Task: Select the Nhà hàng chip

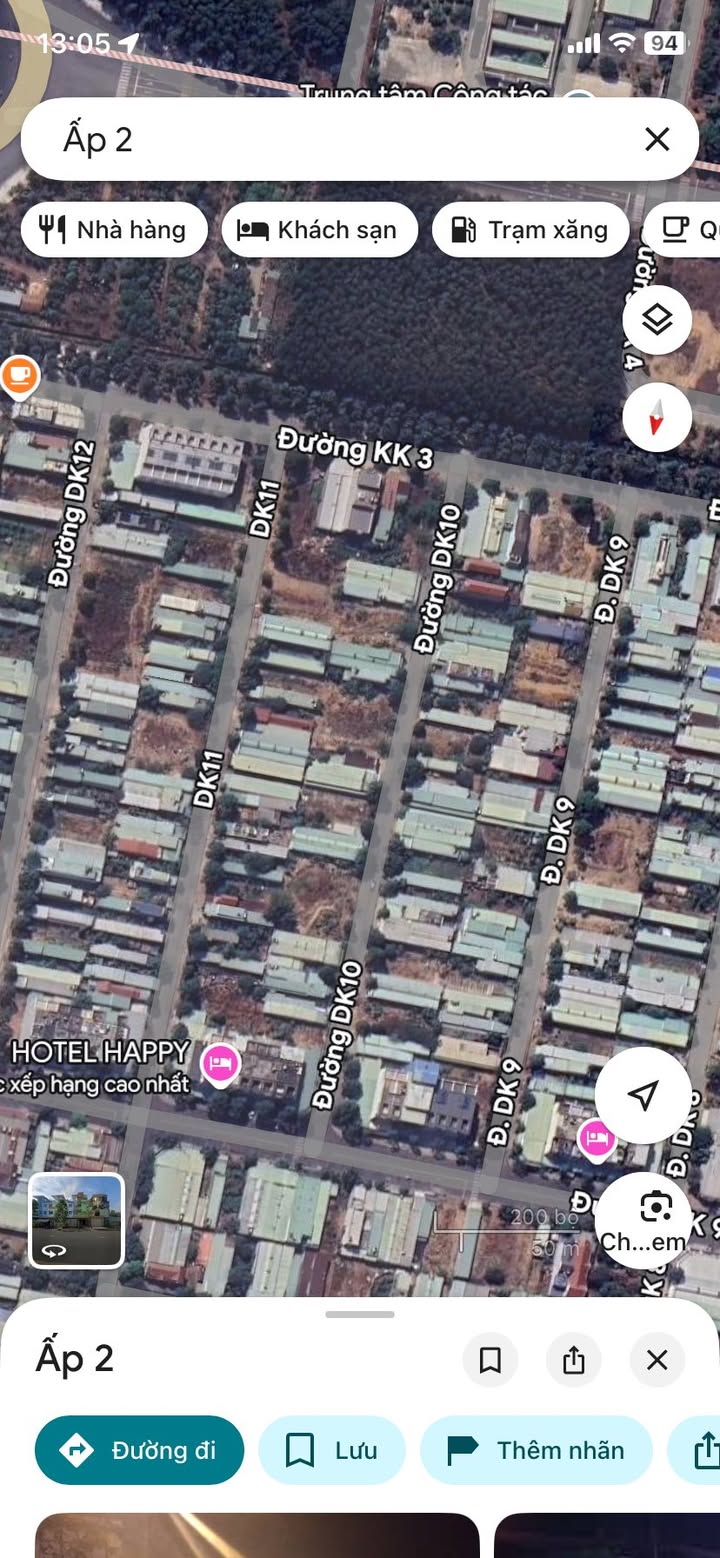Action: point(114,230)
